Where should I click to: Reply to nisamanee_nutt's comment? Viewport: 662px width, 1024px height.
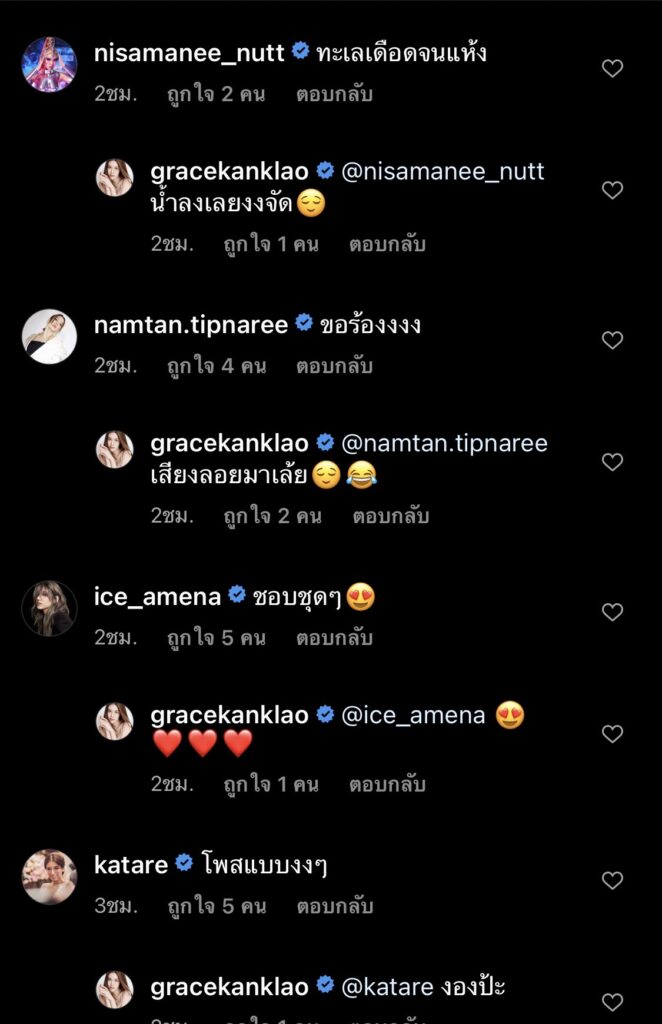(334, 95)
